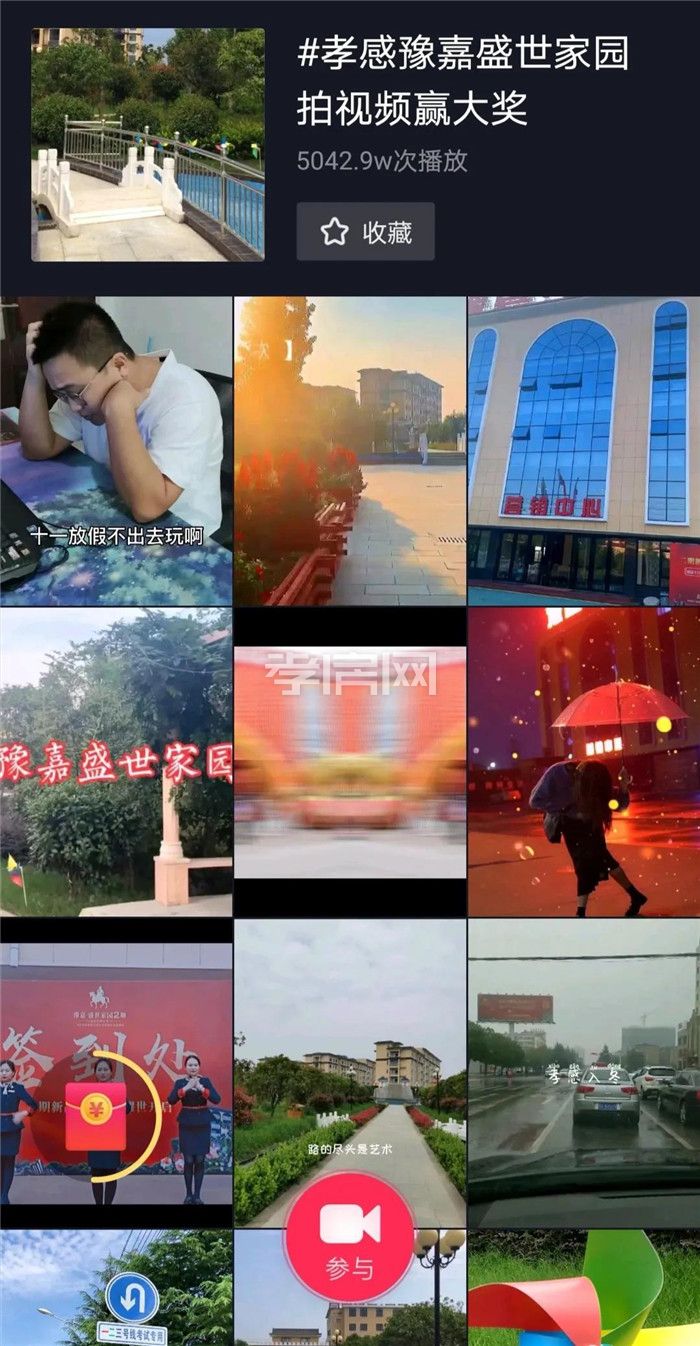Screen dimensions: 700x1346
Task: Open the colorful pinwheel video
Action: pyautogui.click(x=584, y=1288)
